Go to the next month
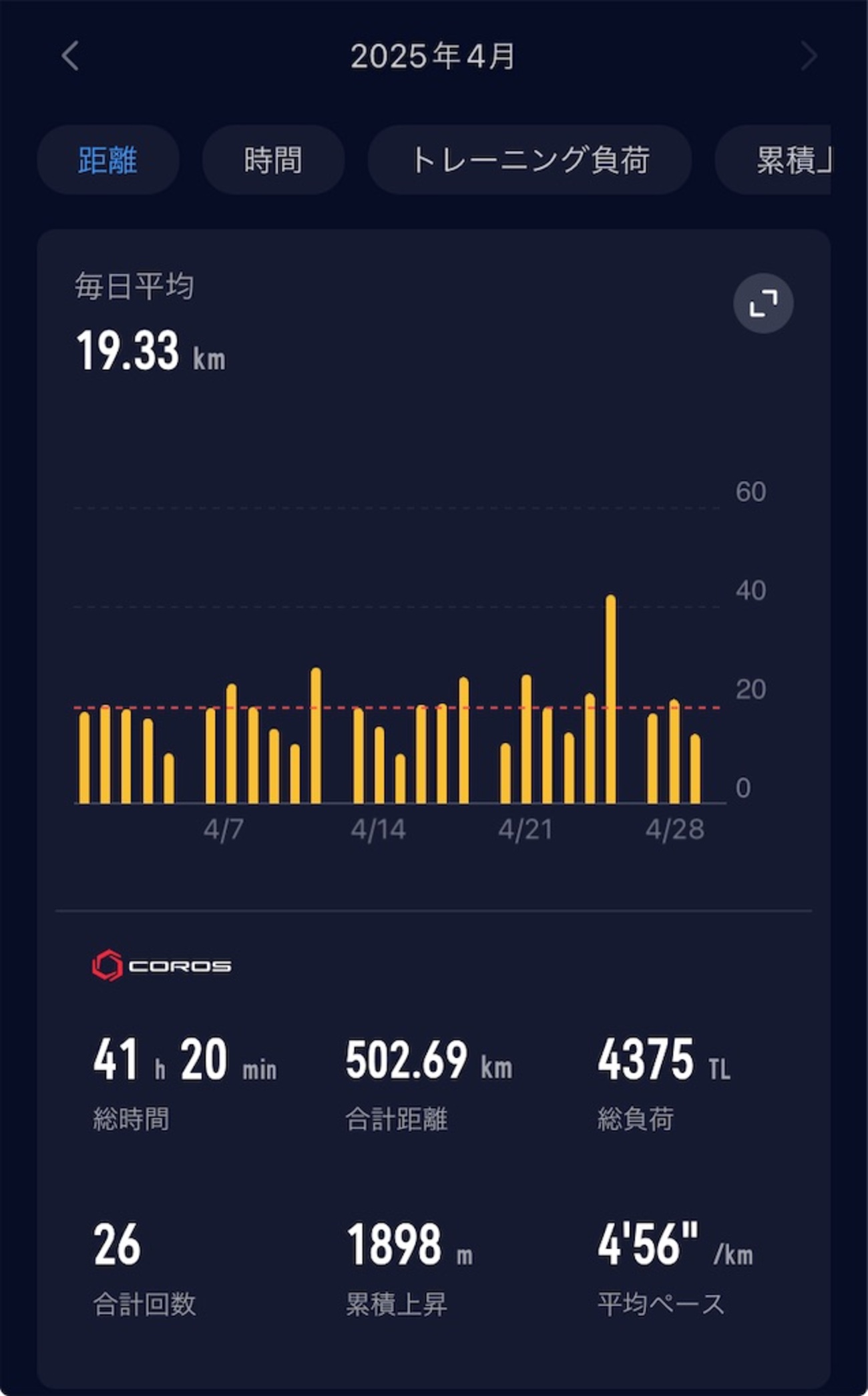The height and width of the screenshot is (1396, 868). pos(809,56)
